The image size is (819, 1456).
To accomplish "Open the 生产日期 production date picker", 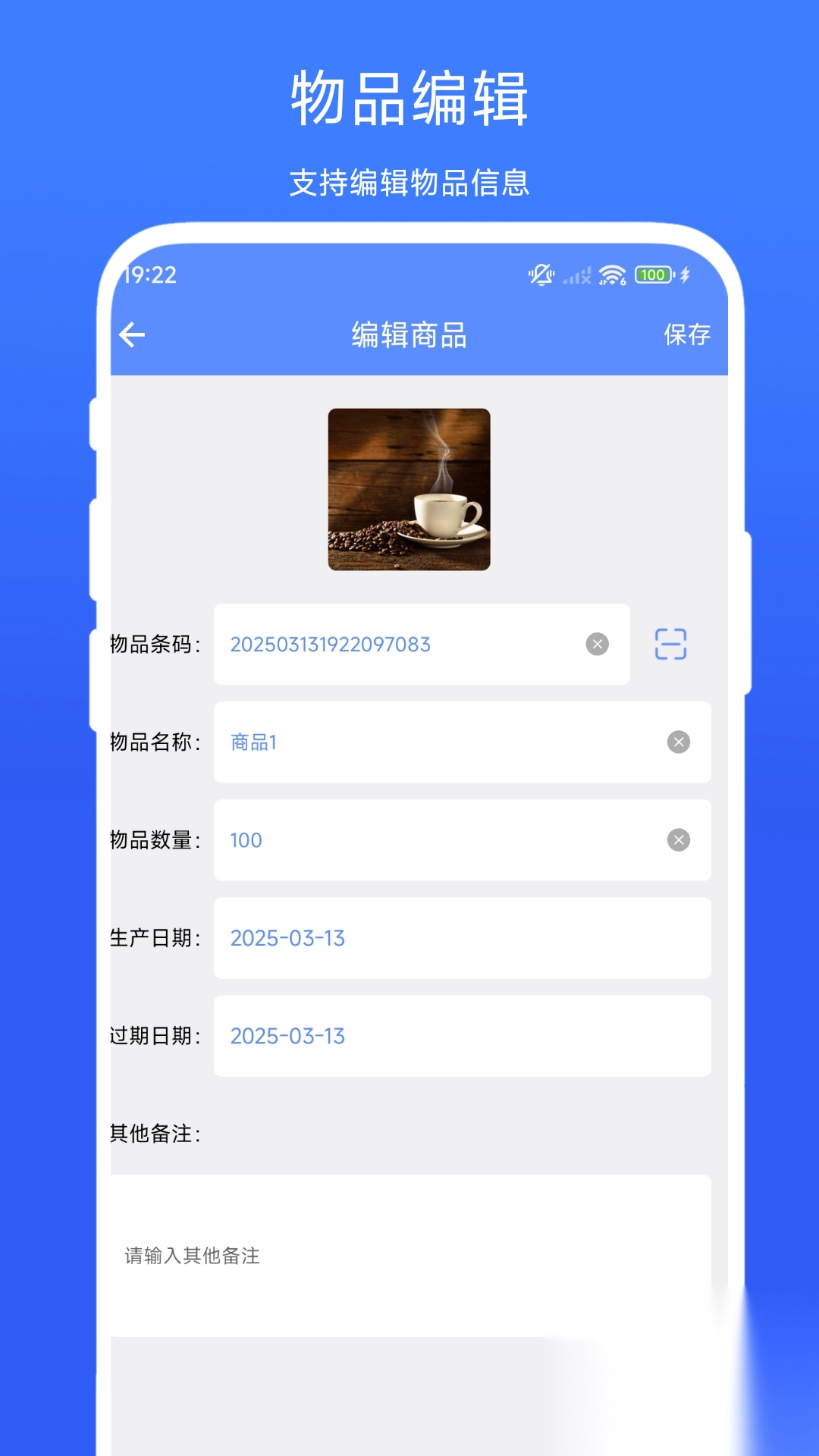I will click(x=463, y=938).
